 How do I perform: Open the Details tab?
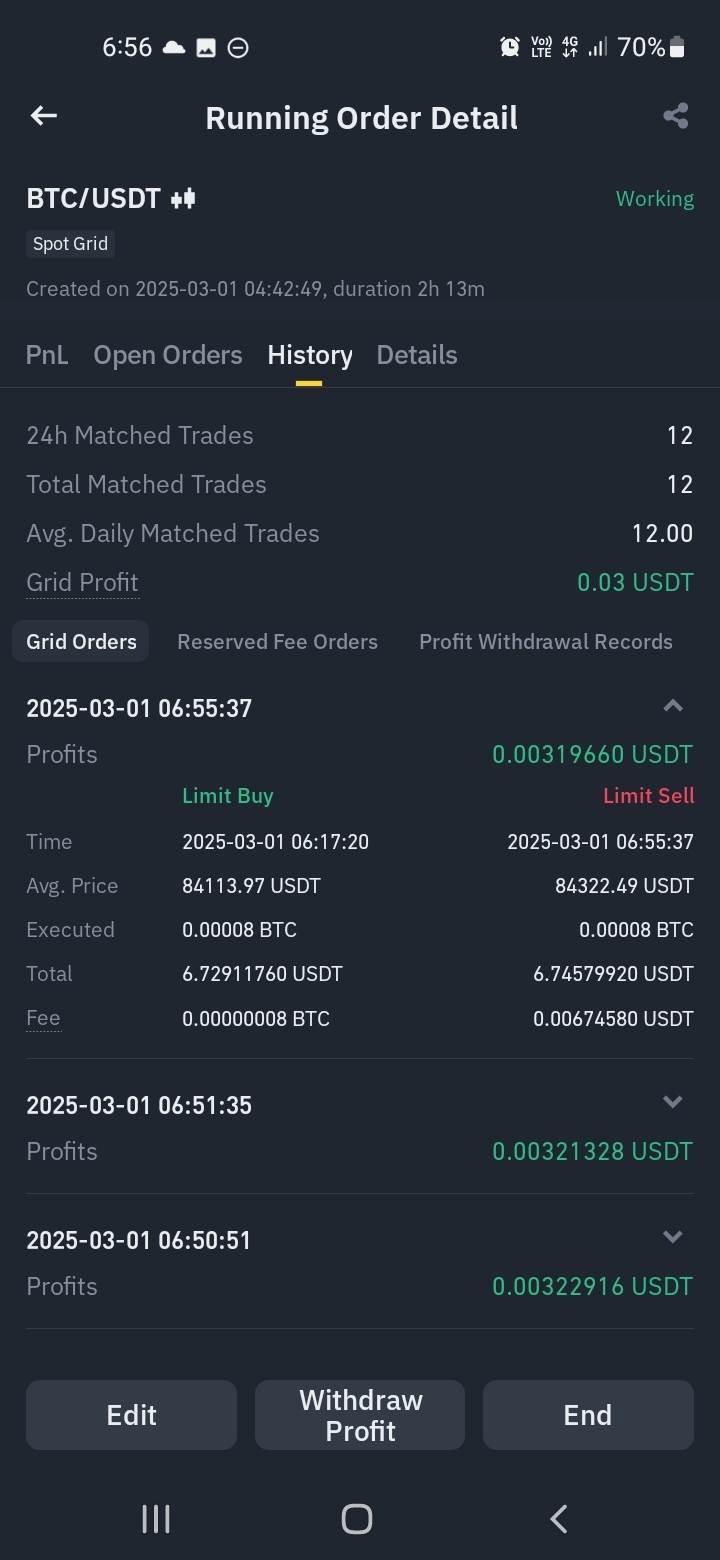point(417,355)
